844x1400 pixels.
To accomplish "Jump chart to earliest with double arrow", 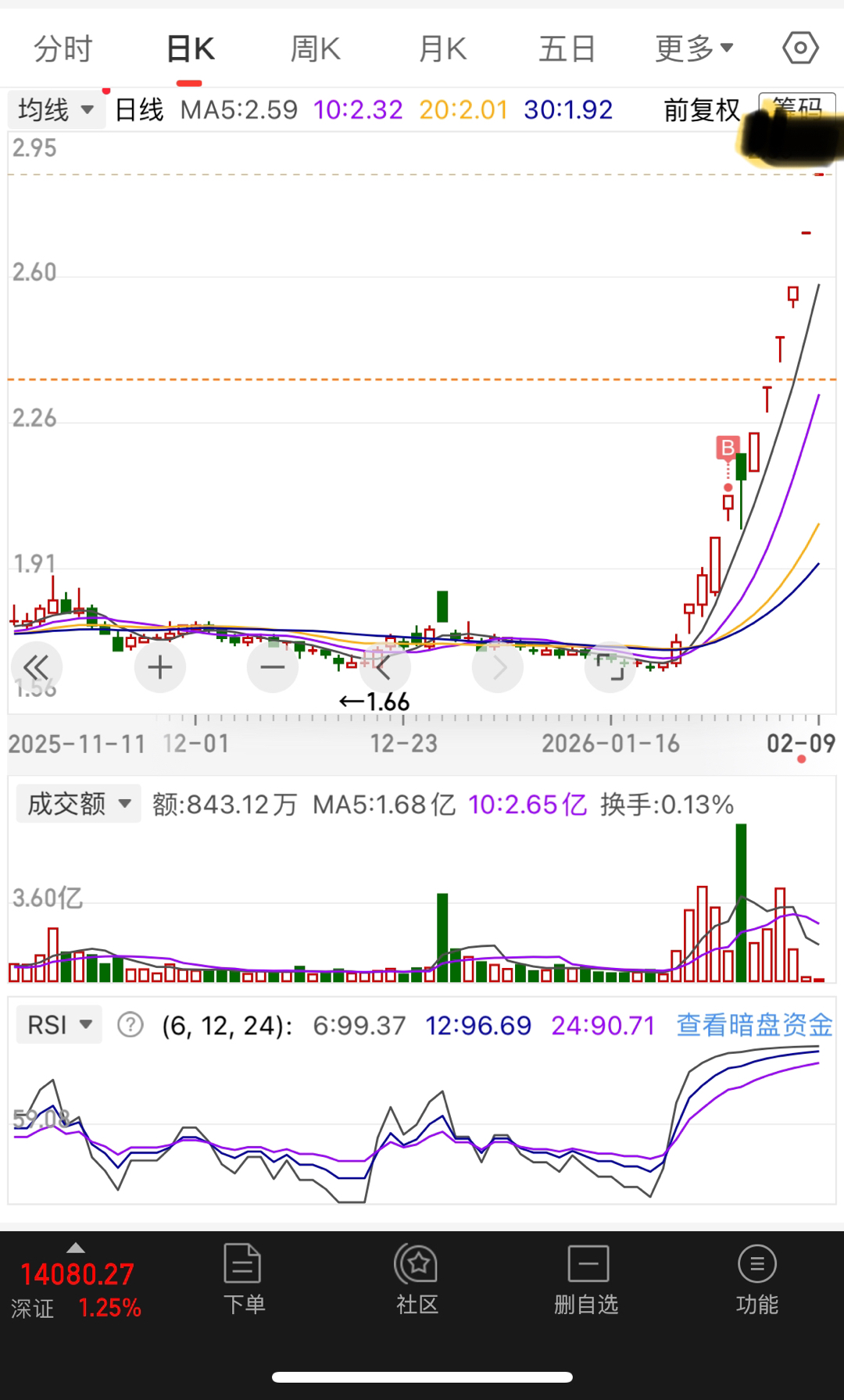I will [36, 667].
